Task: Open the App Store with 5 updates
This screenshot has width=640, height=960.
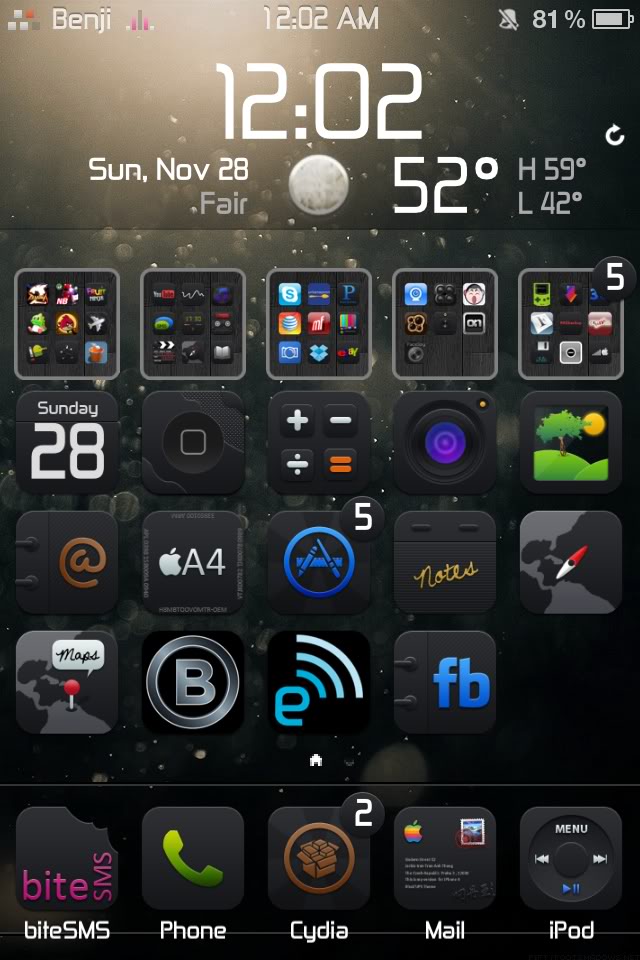Action: 319,562
